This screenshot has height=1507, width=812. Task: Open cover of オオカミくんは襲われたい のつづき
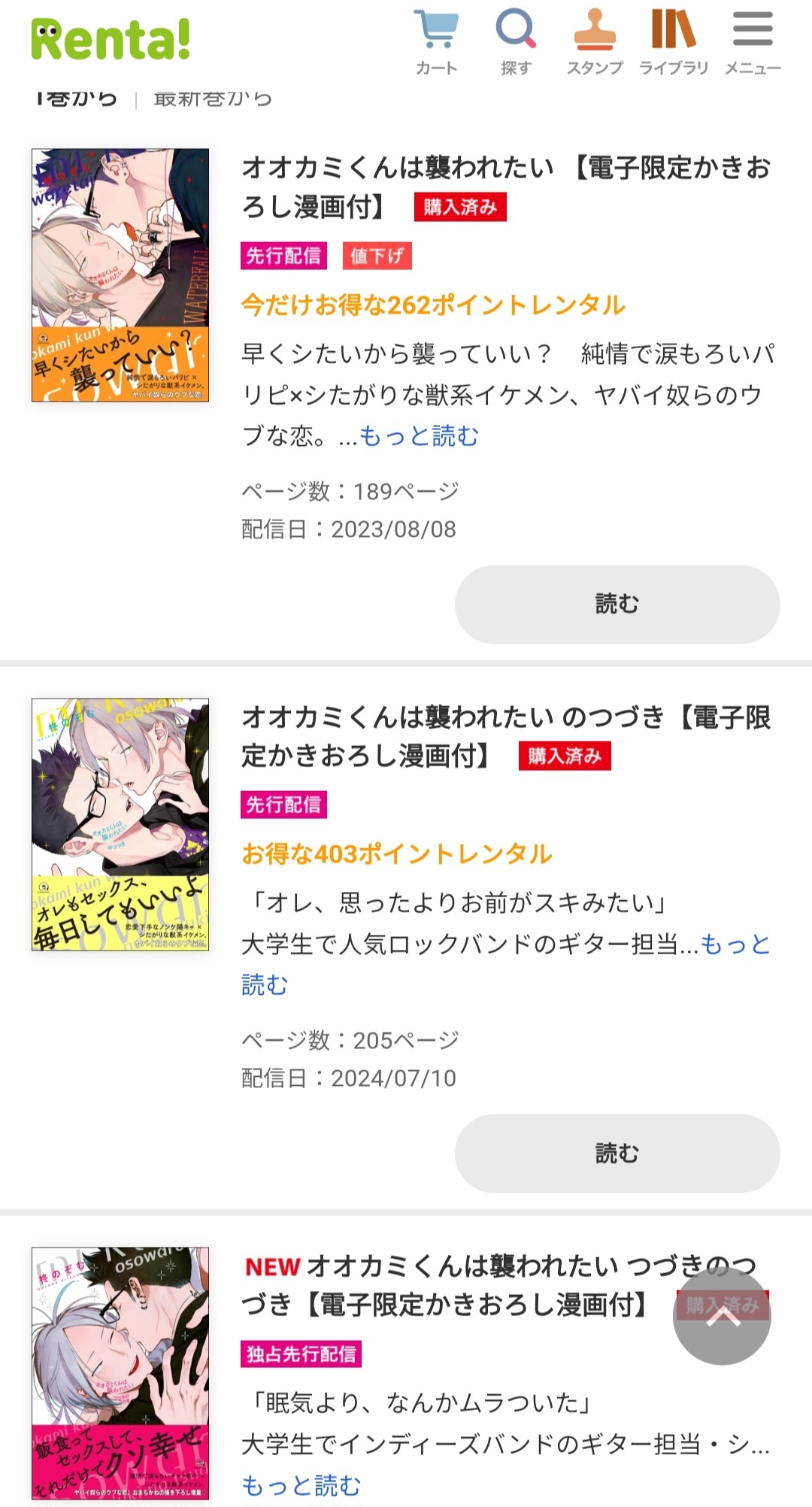pyautogui.click(x=120, y=824)
